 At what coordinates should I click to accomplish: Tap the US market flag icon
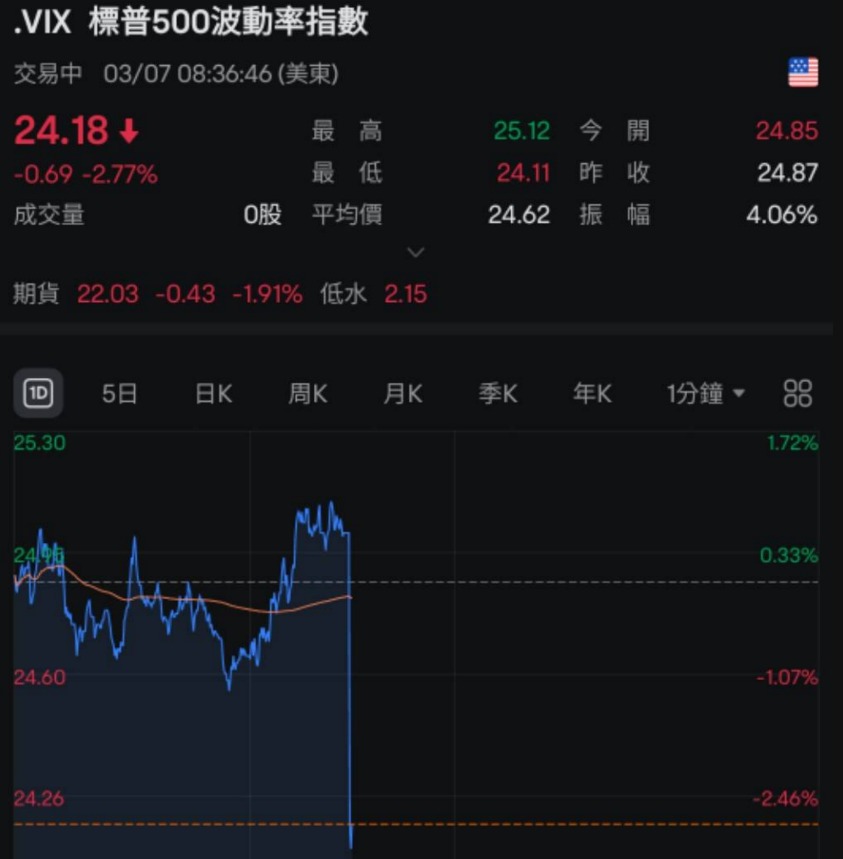click(x=803, y=72)
